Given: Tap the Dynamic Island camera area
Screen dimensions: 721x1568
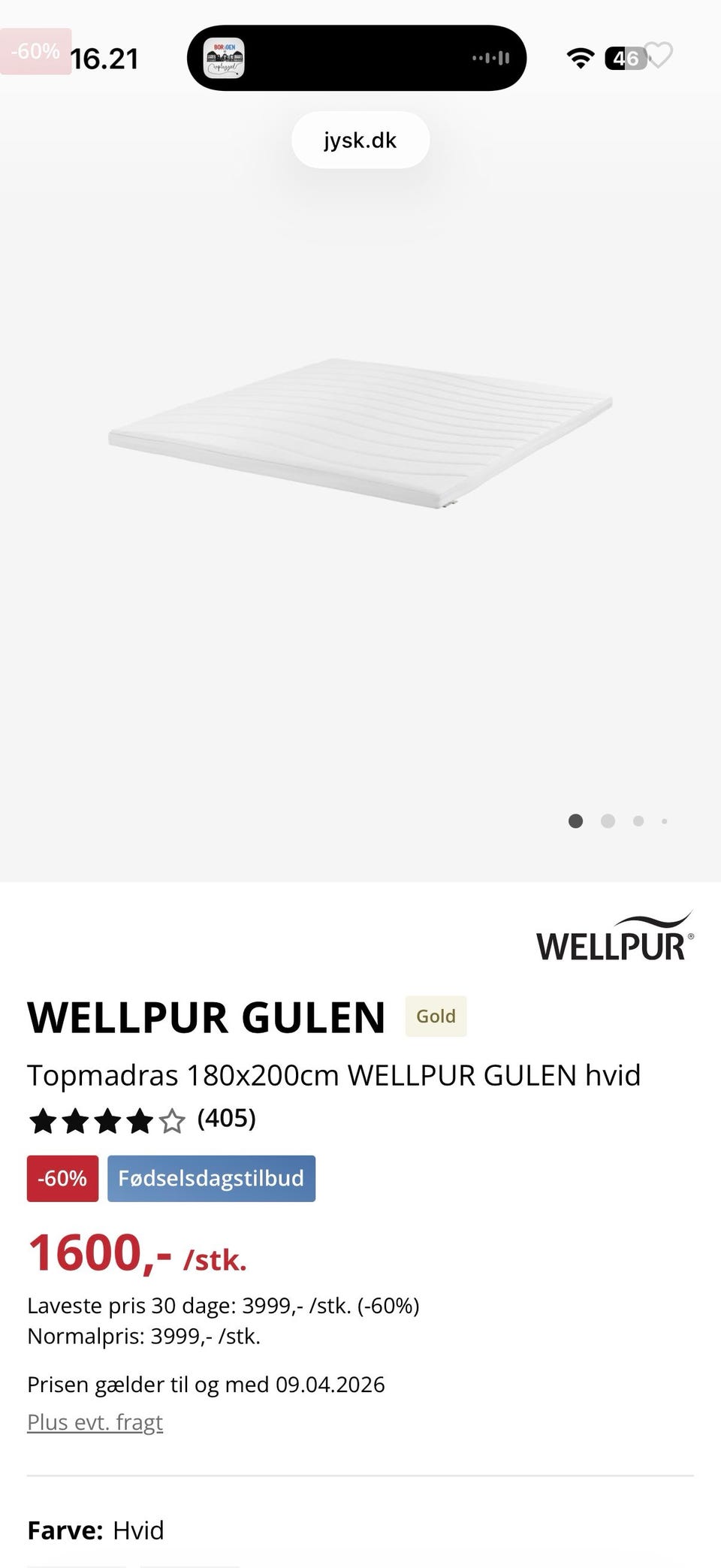Looking at the screenshot, I should coord(357,58).
